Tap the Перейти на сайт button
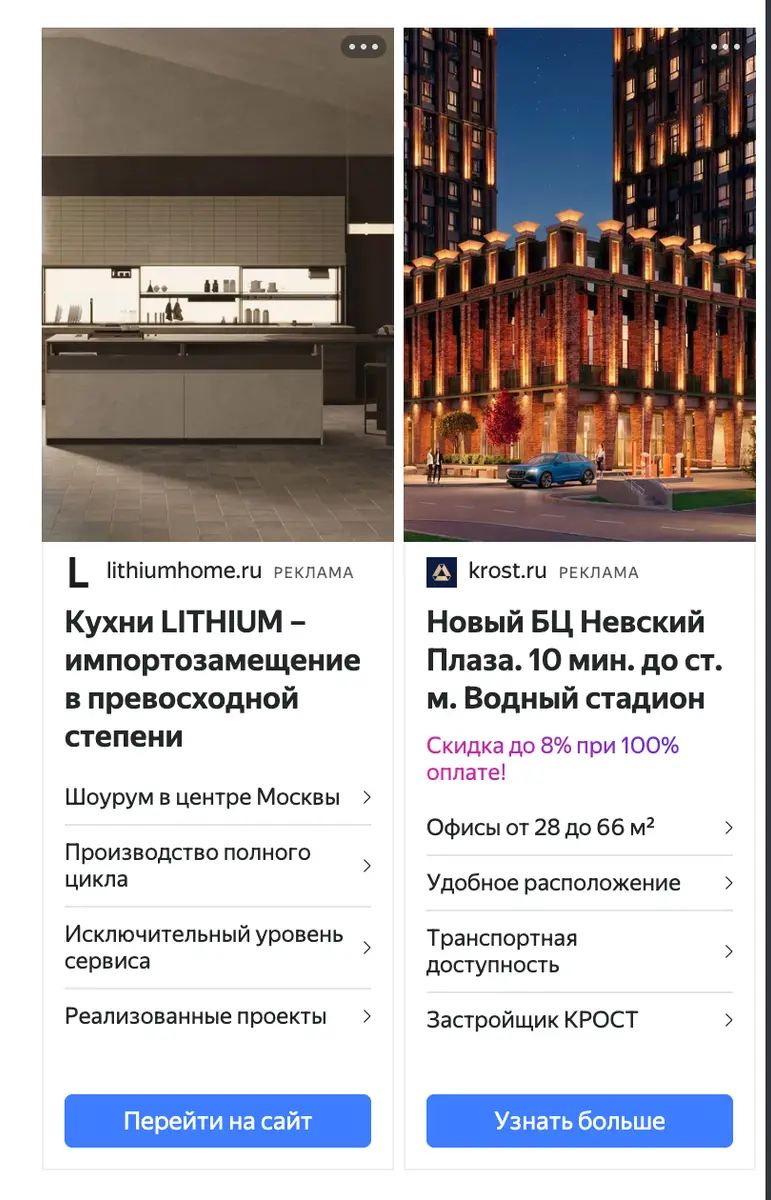771x1200 pixels. [218, 1121]
